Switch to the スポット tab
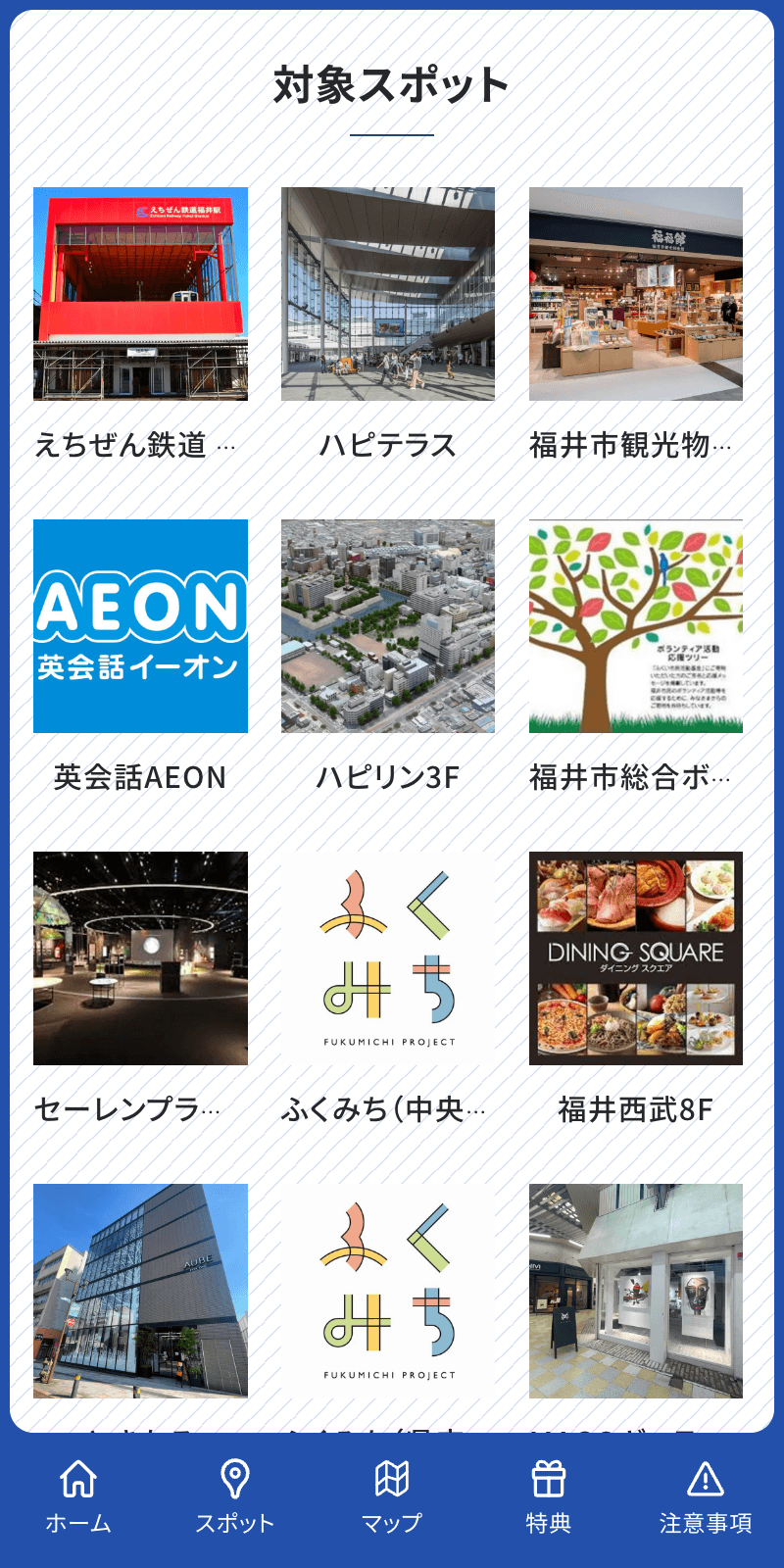 point(235,1497)
